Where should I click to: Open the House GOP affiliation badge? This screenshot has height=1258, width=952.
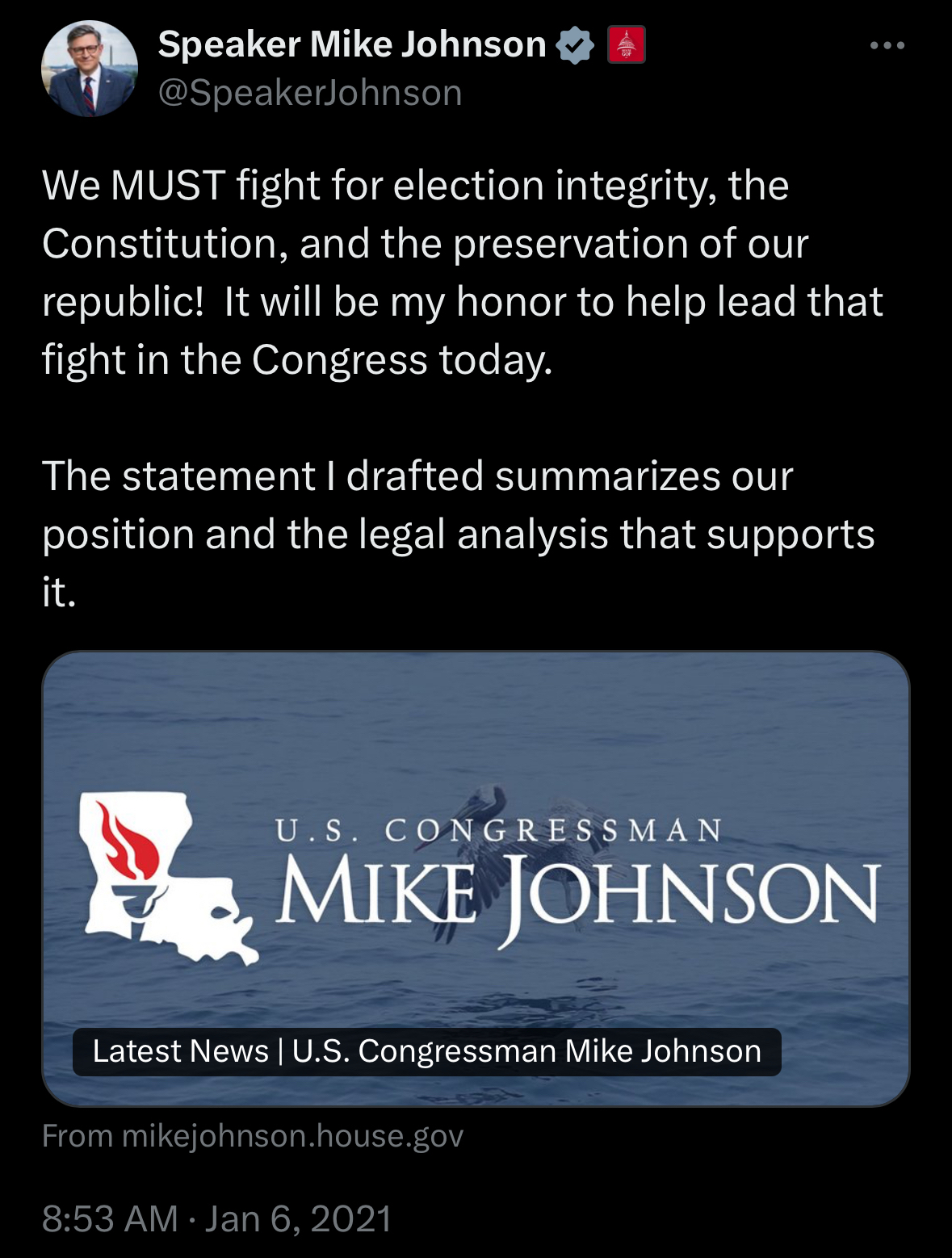pos(626,45)
